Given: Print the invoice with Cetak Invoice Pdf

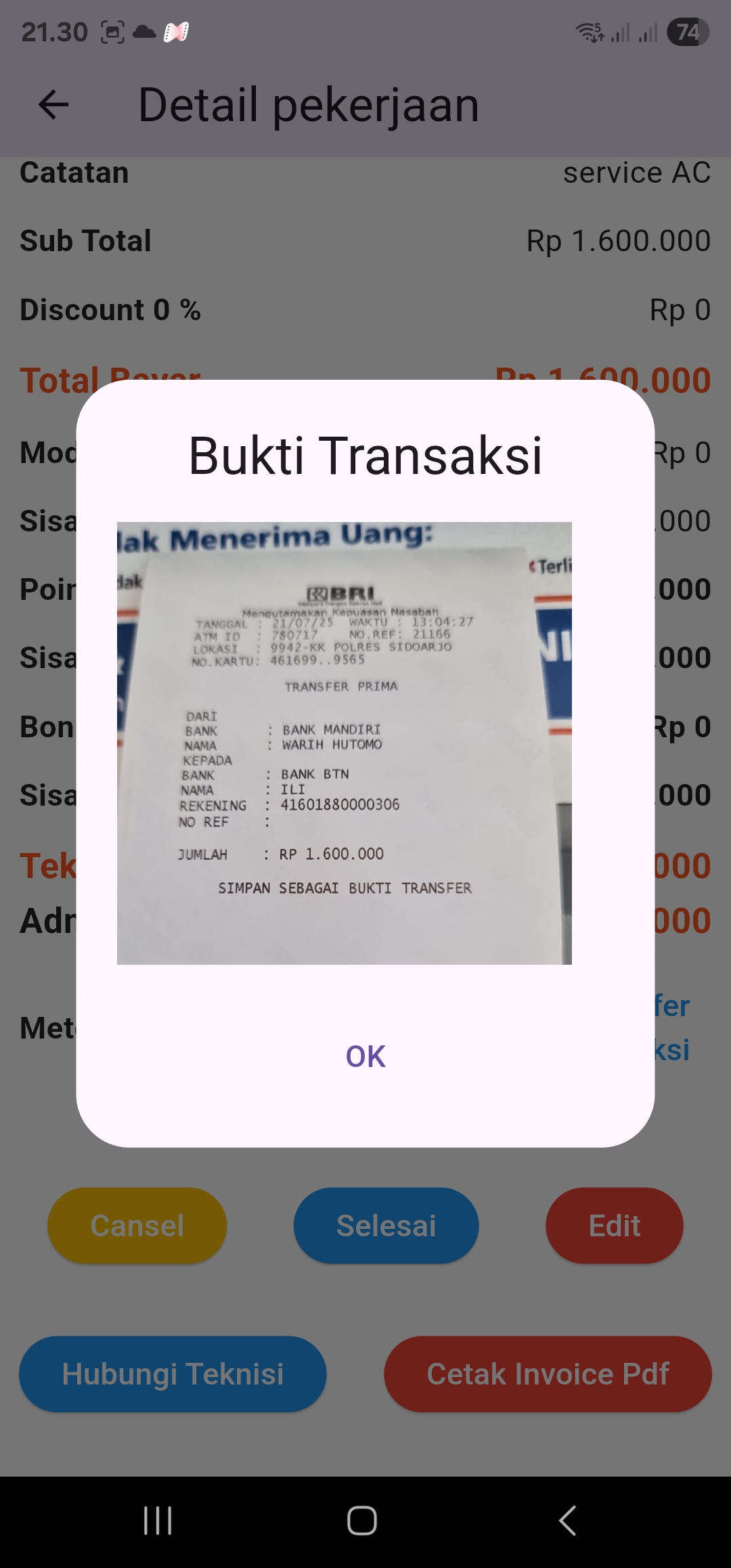Looking at the screenshot, I should (548, 1374).
